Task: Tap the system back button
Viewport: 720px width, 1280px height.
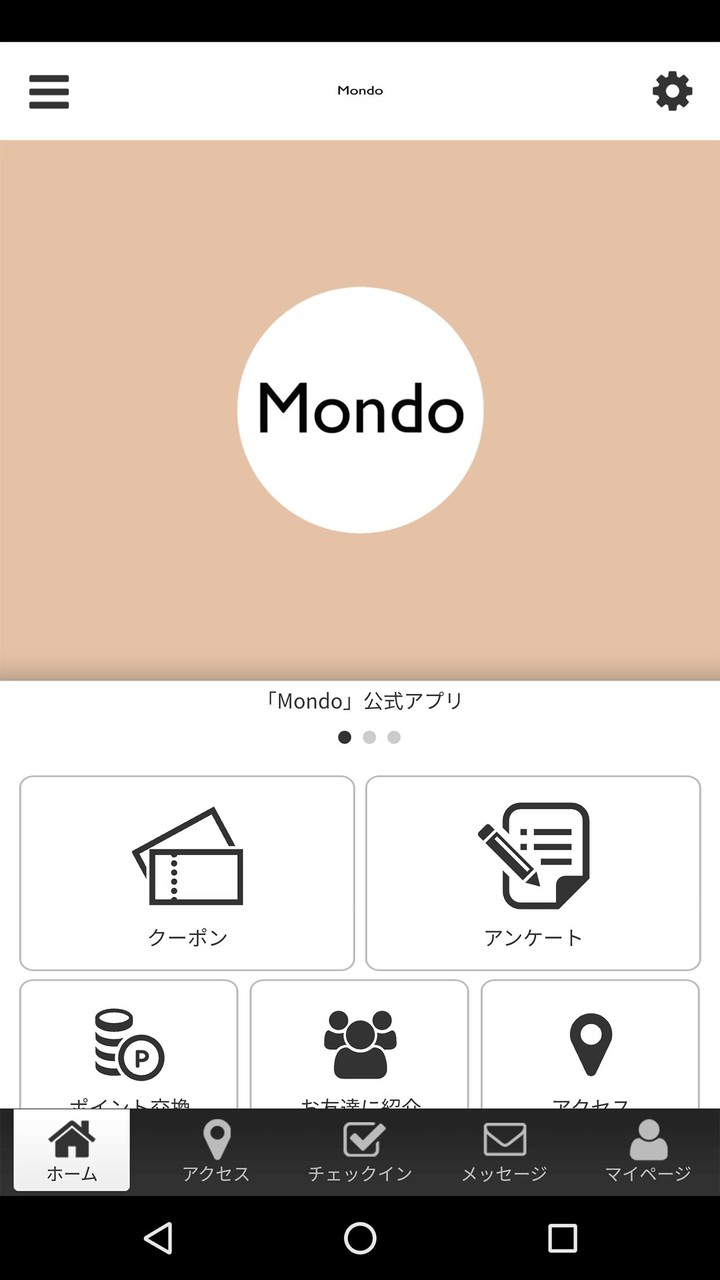Action: coord(158,1238)
